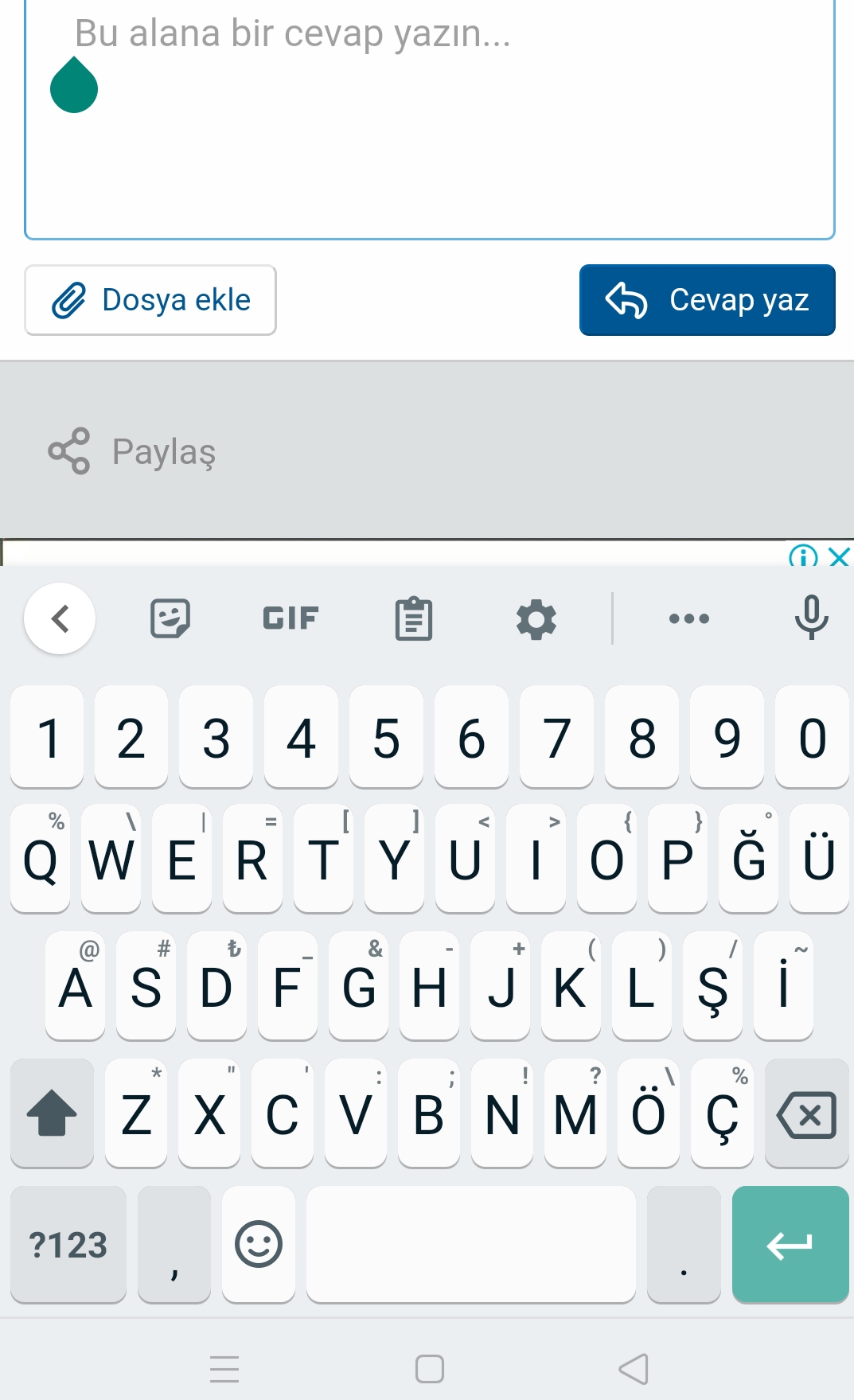
Task: Submit with the Cevap yaz button
Action: pyautogui.click(x=707, y=300)
